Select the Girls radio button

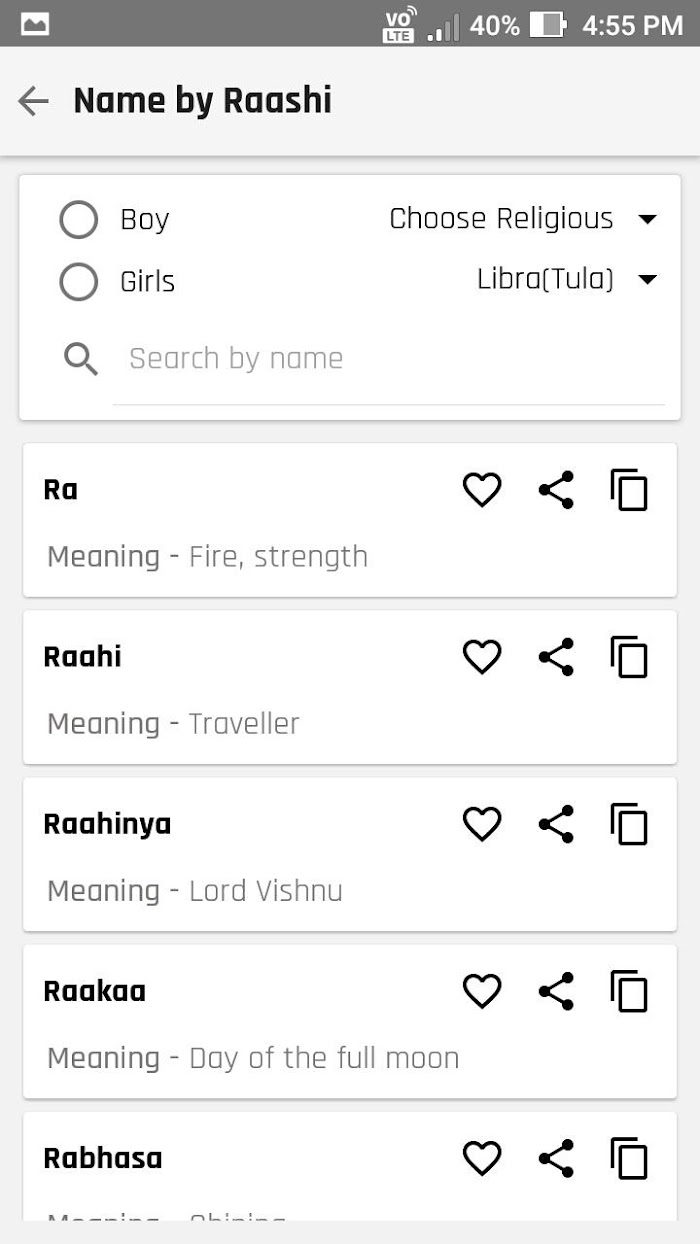79,282
